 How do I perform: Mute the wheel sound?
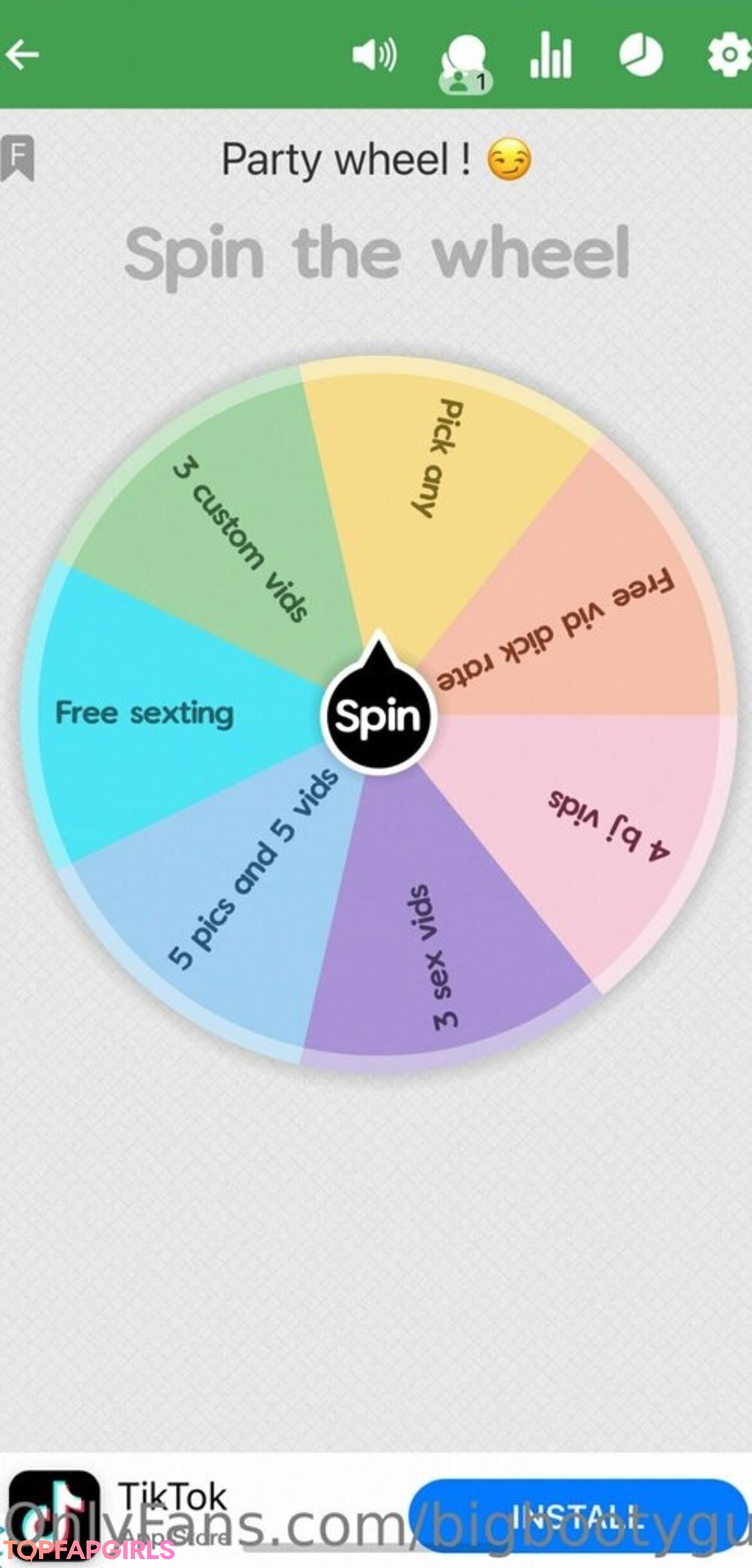pos(375,55)
